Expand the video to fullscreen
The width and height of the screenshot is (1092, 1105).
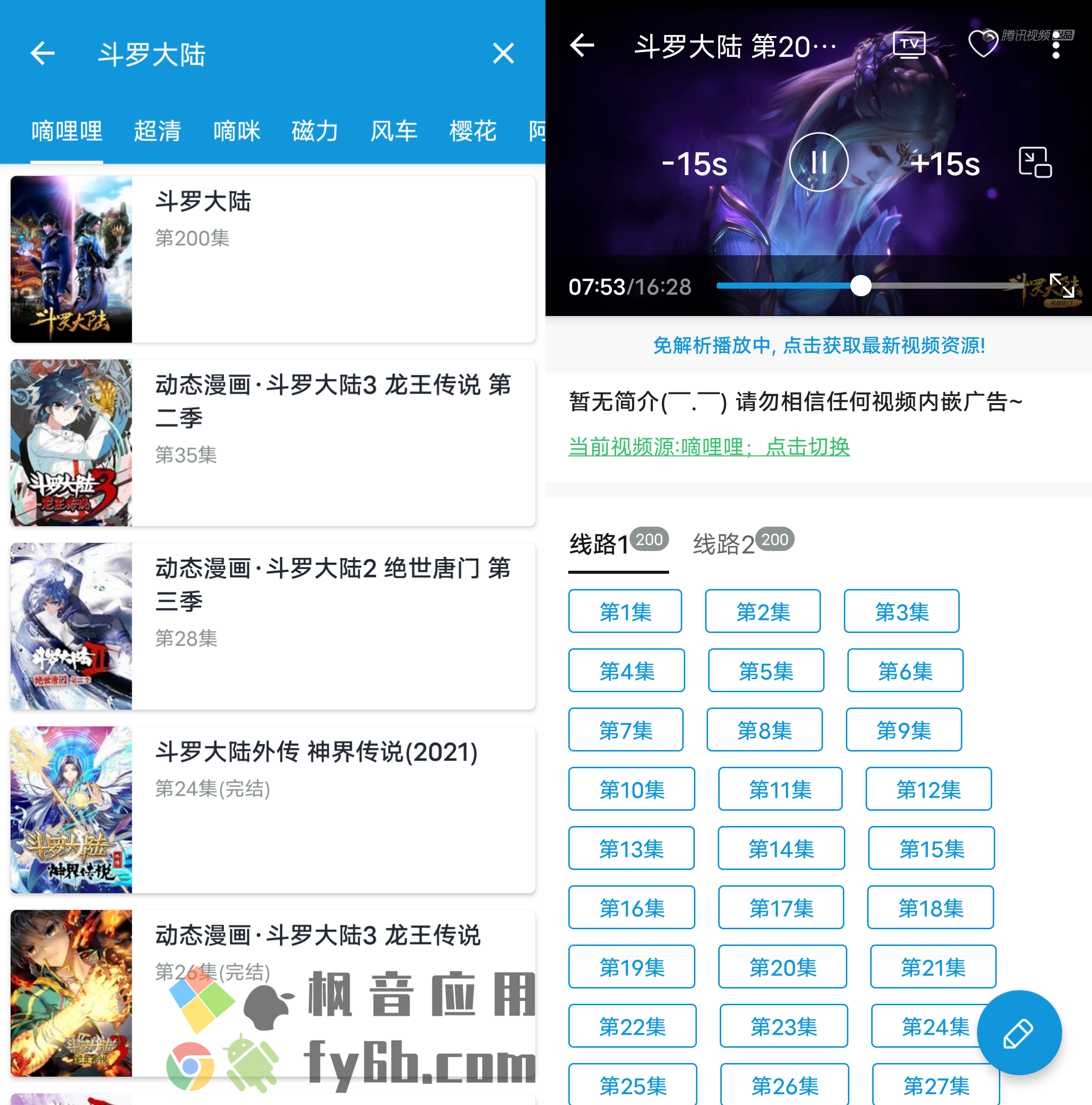point(1062,285)
